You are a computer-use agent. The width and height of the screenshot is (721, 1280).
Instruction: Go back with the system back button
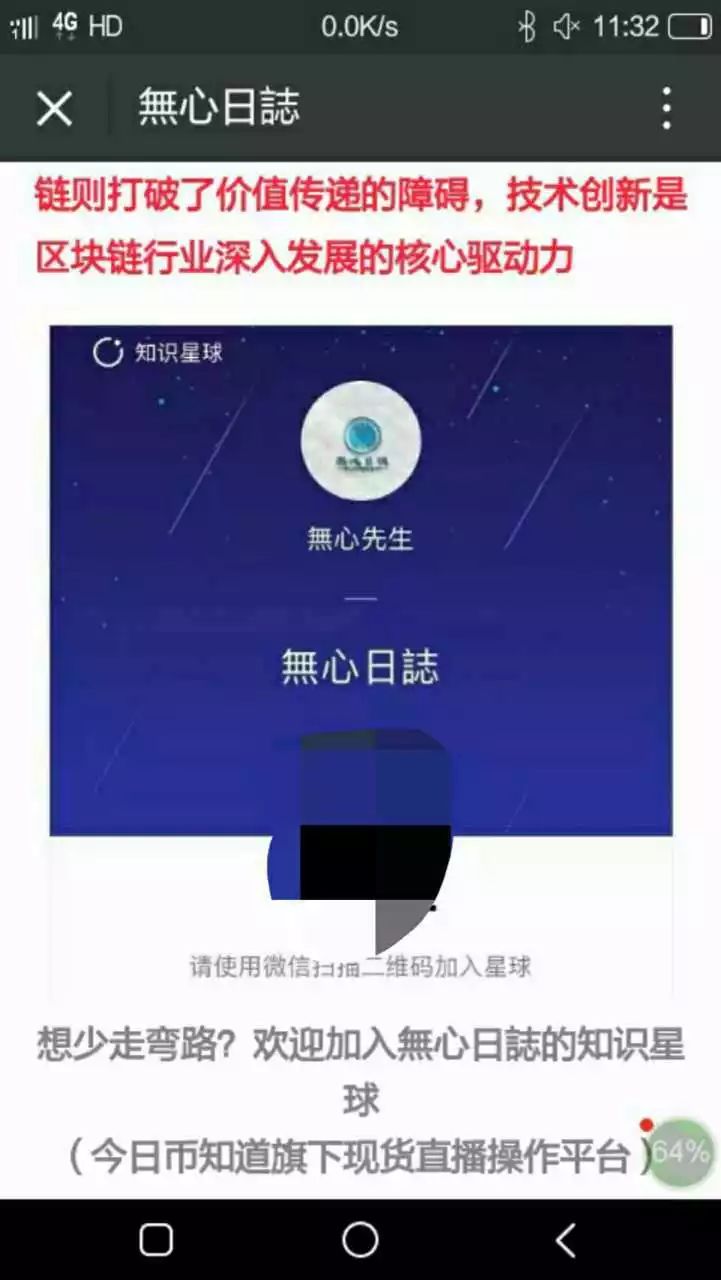[565, 1240]
